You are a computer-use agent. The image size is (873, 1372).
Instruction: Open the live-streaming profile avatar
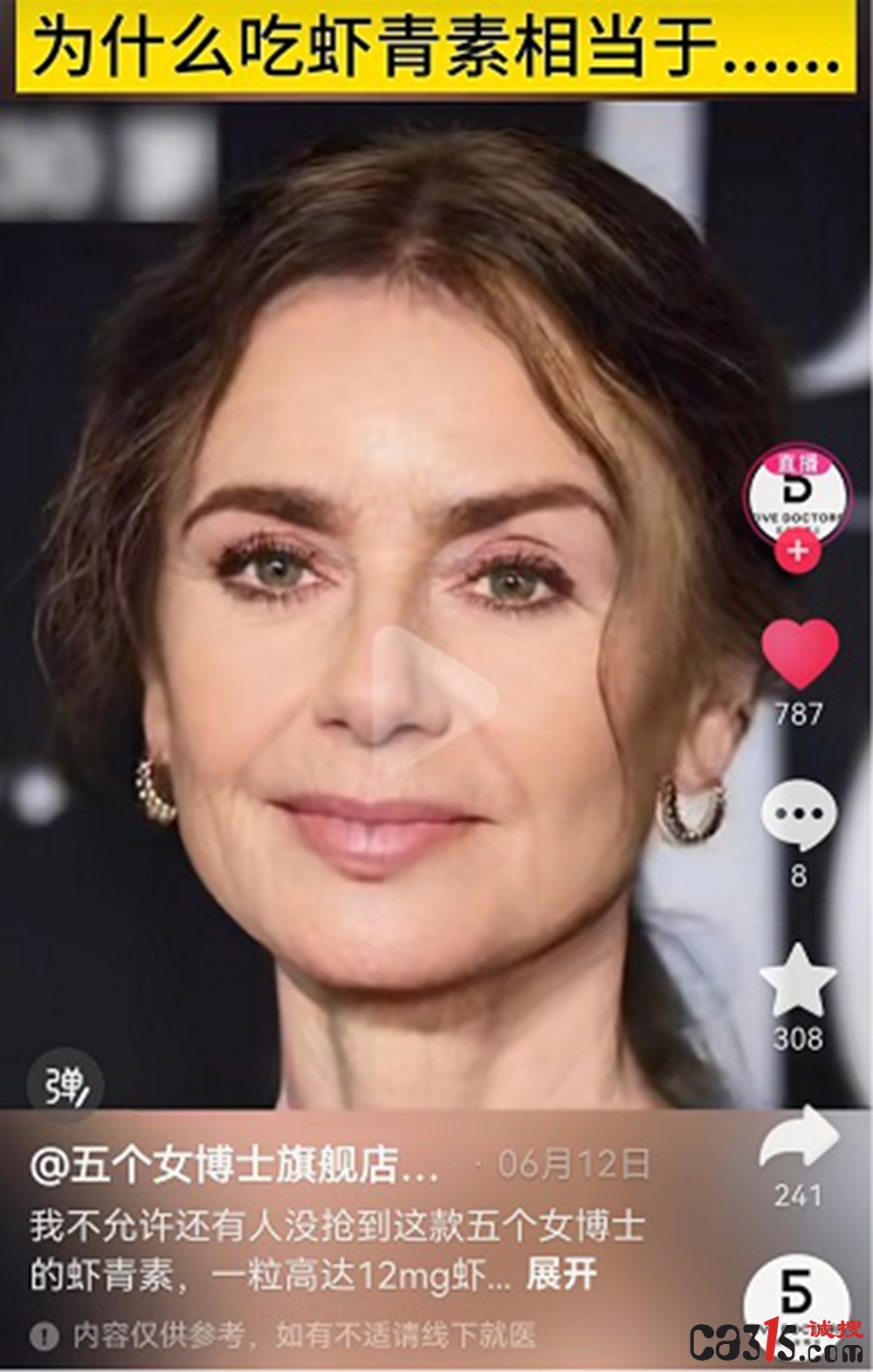coord(796,497)
